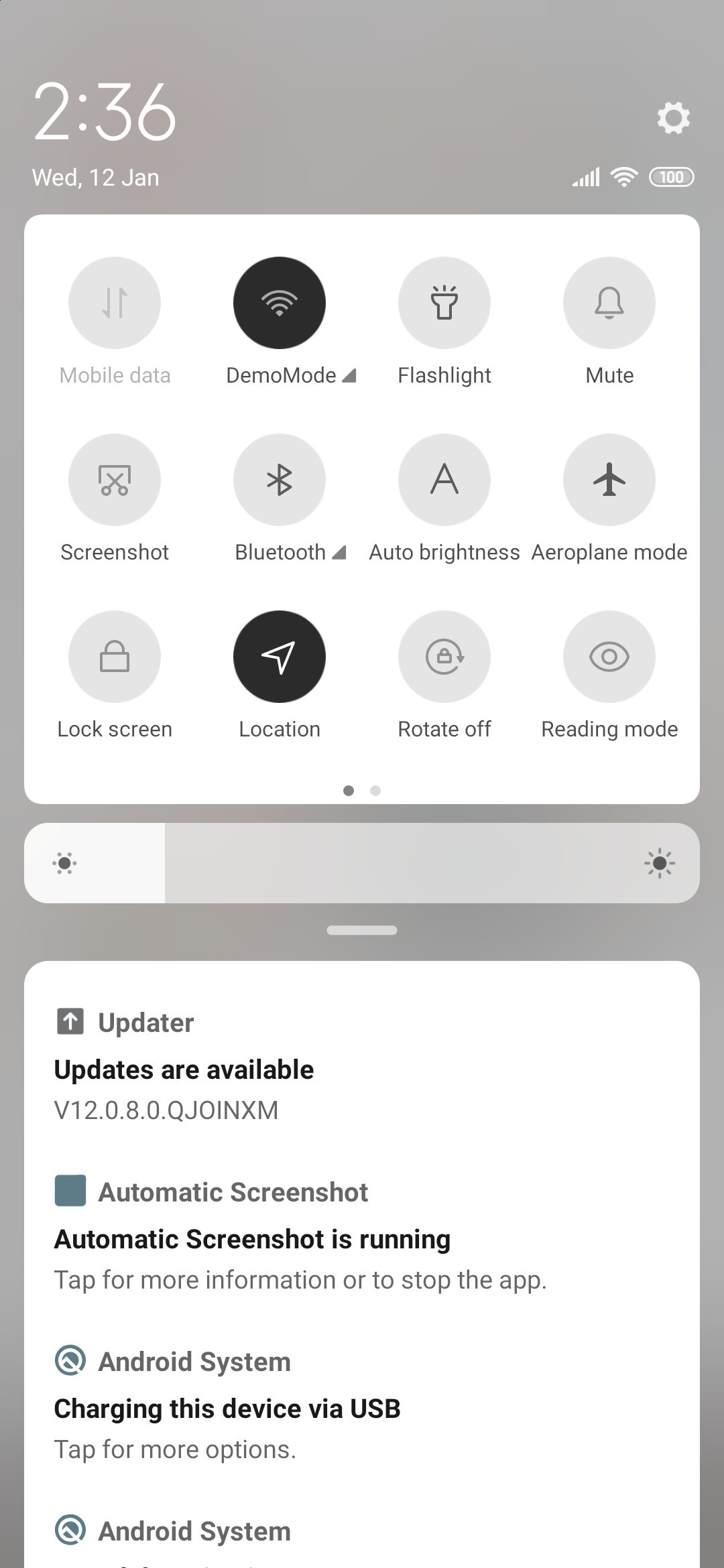Open the Updater updates available notification
This screenshot has height=1568, width=724.
[362, 1065]
